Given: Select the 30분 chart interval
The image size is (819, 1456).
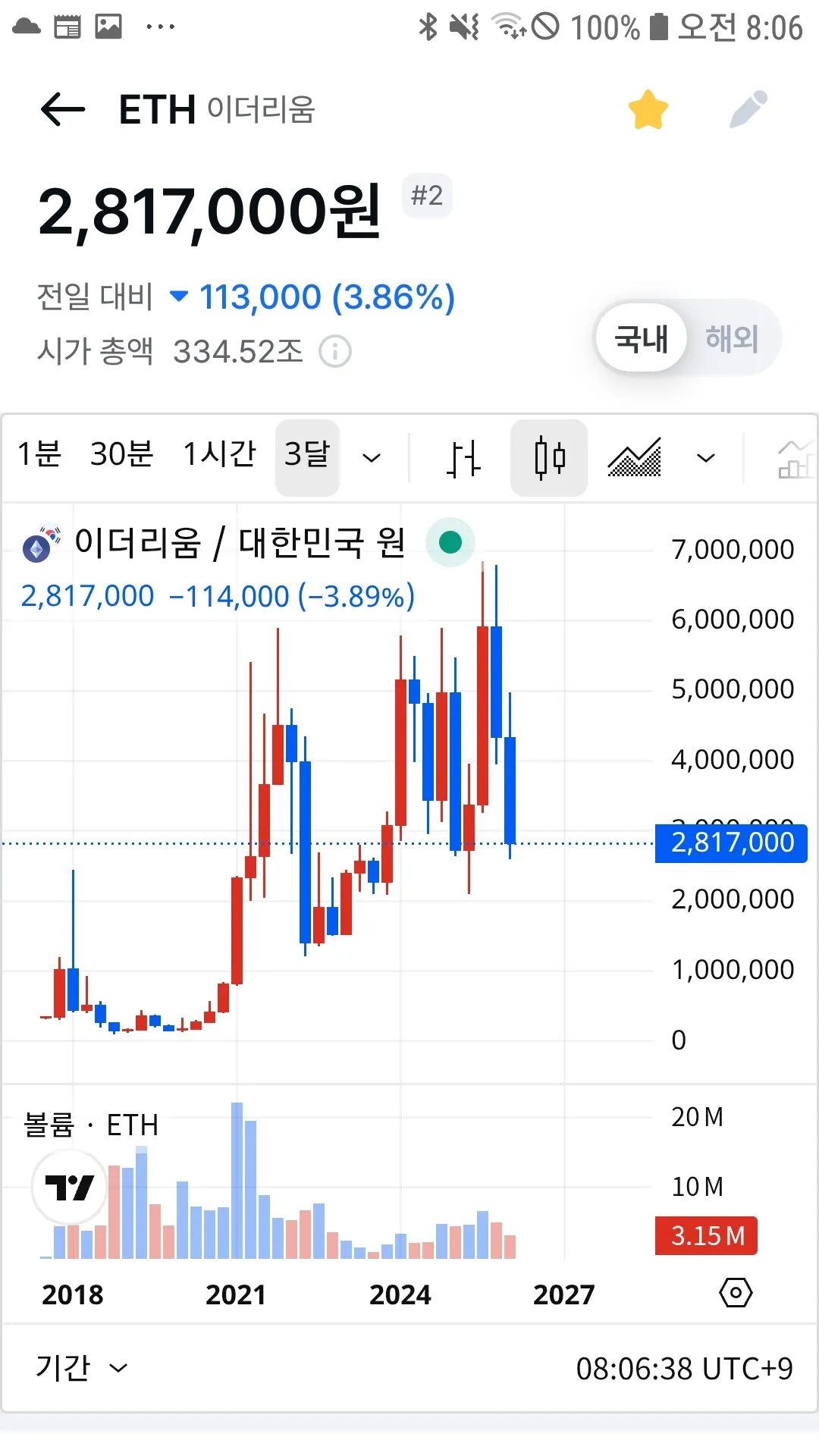Looking at the screenshot, I should pos(121,455).
